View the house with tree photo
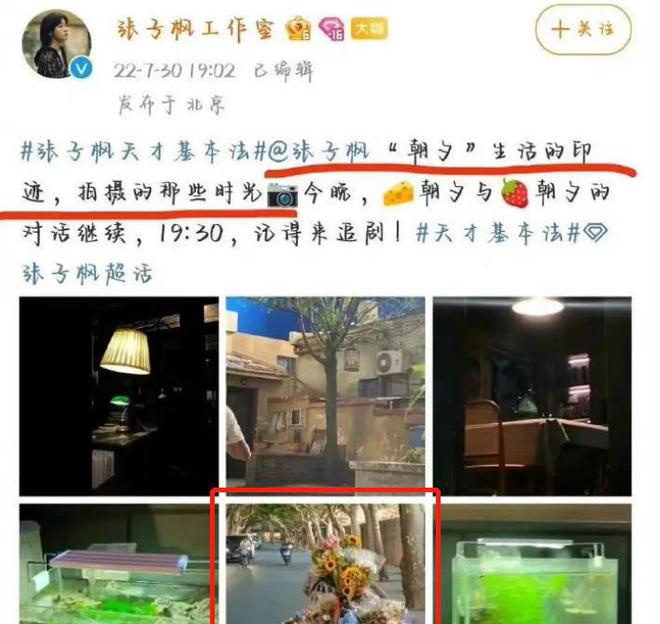The width and height of the screenshot is (660, 624). [x=325, y=391]
